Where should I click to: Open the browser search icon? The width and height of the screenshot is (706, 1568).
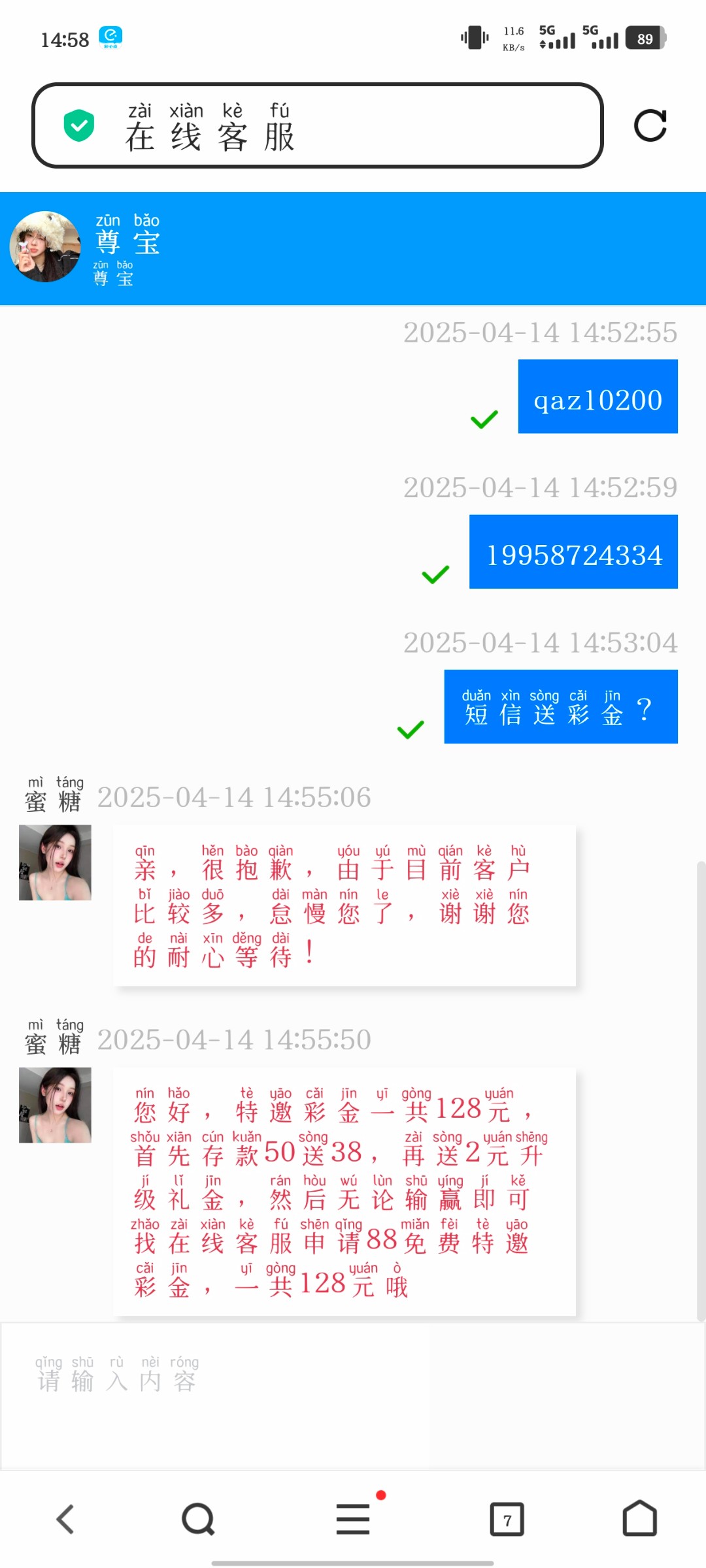pos(198,1519)
